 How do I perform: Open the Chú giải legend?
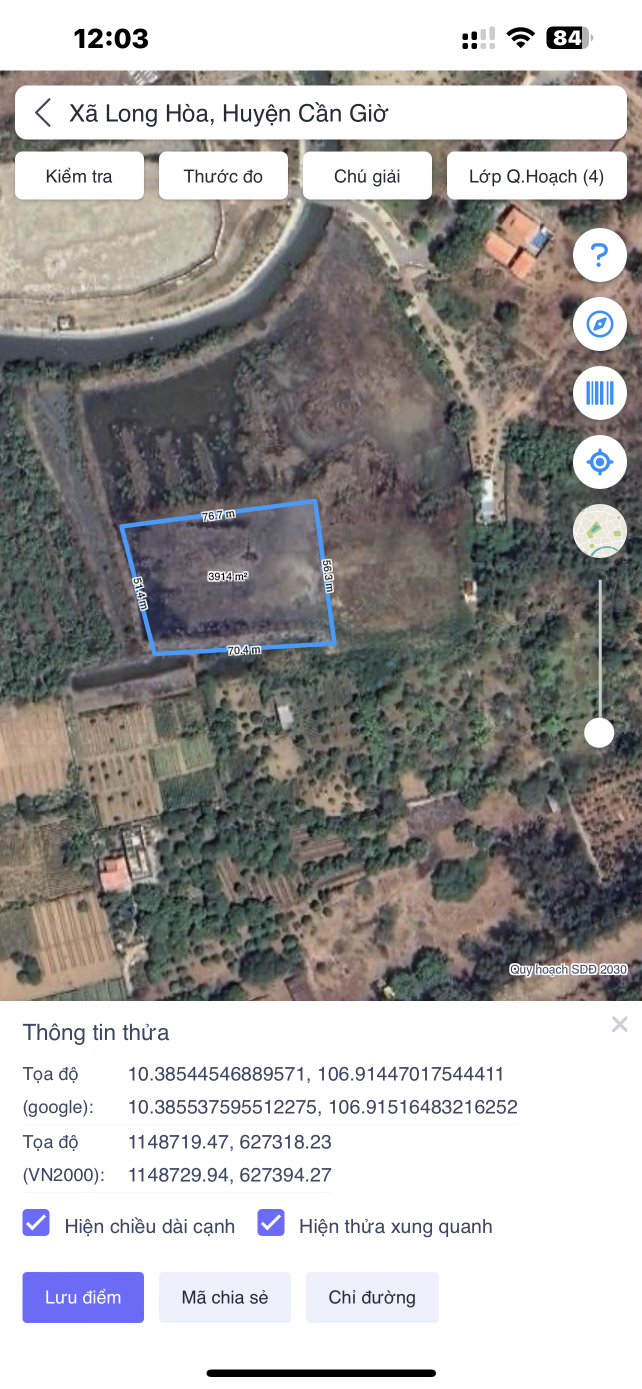pyautogui.click(x=367, y=177)
